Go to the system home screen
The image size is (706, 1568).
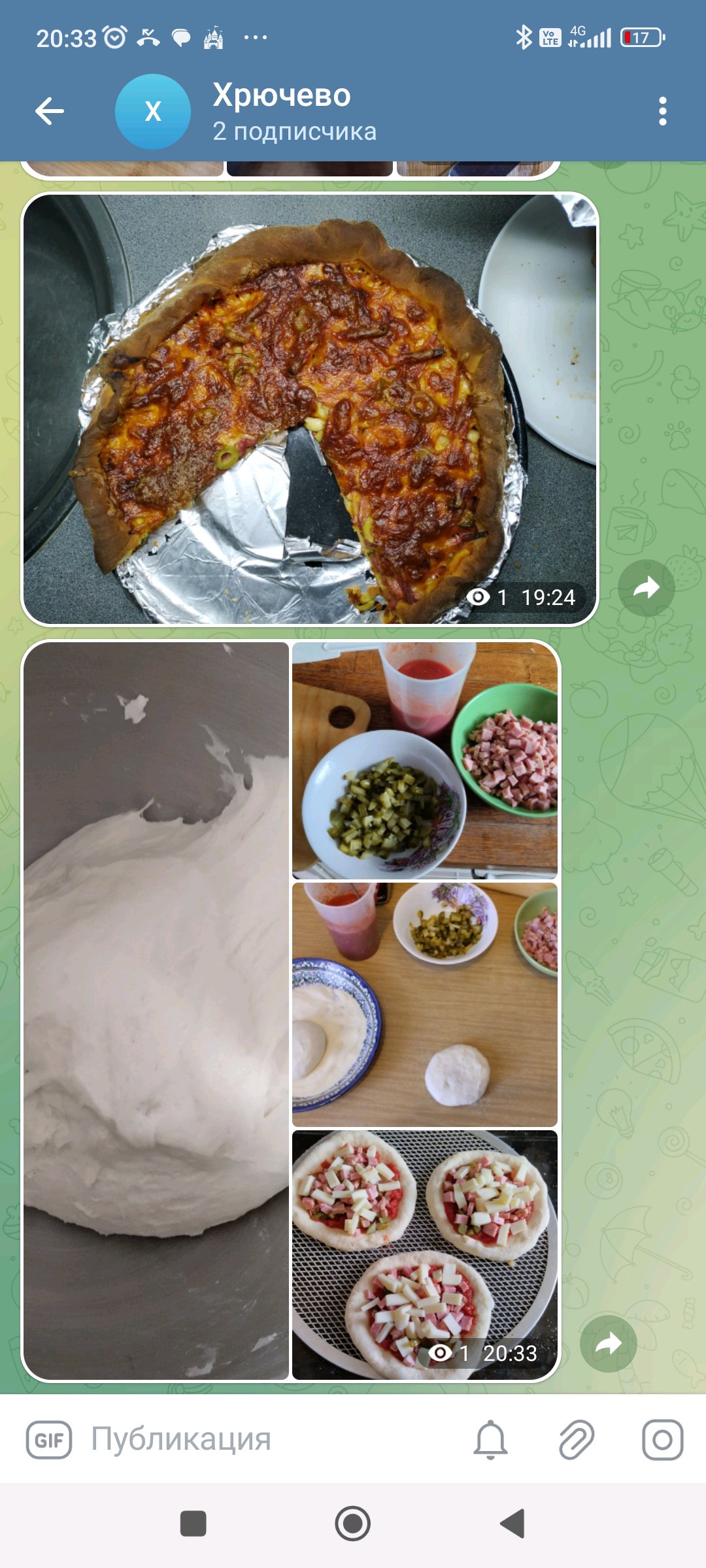(x=353, y=1524)
